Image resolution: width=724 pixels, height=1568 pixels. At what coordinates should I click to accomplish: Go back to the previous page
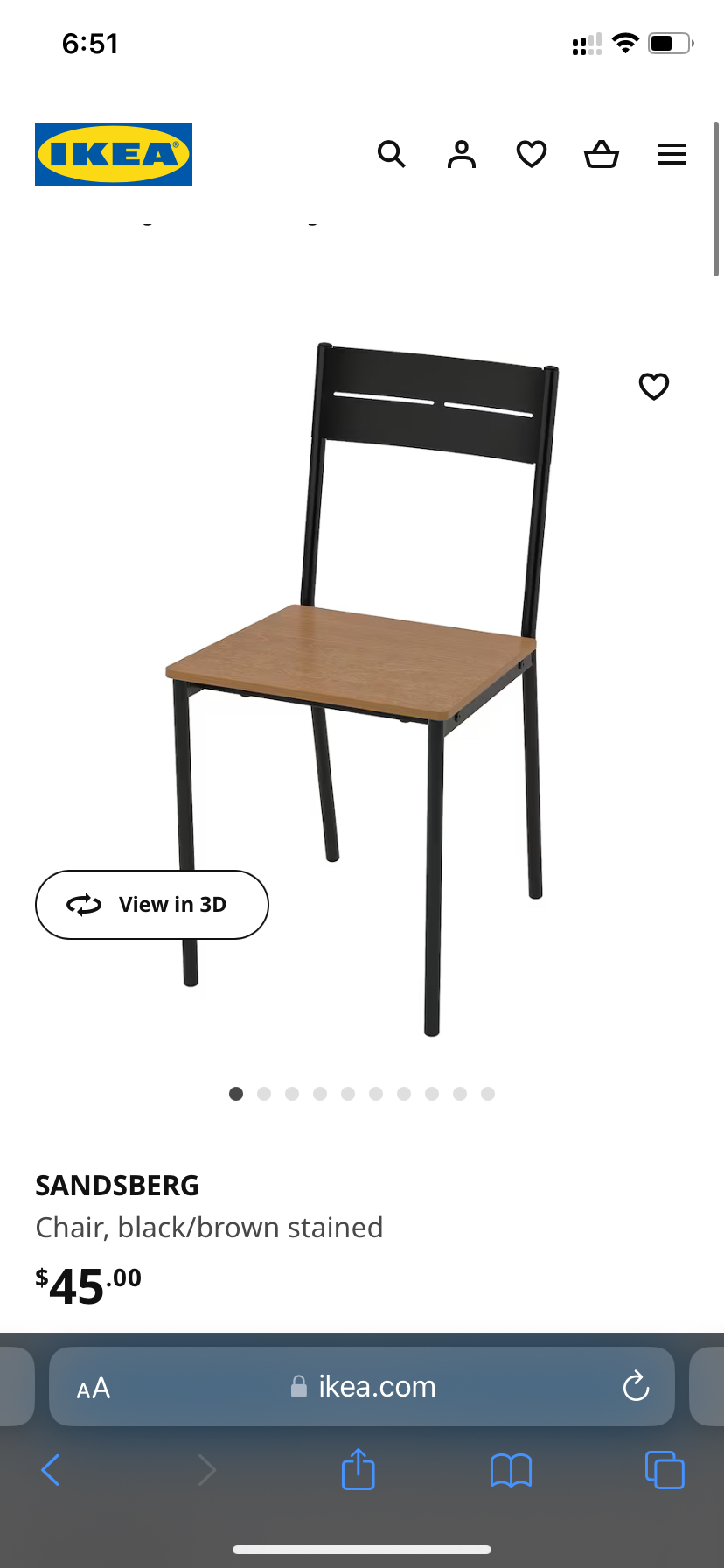coord(51,1470)
